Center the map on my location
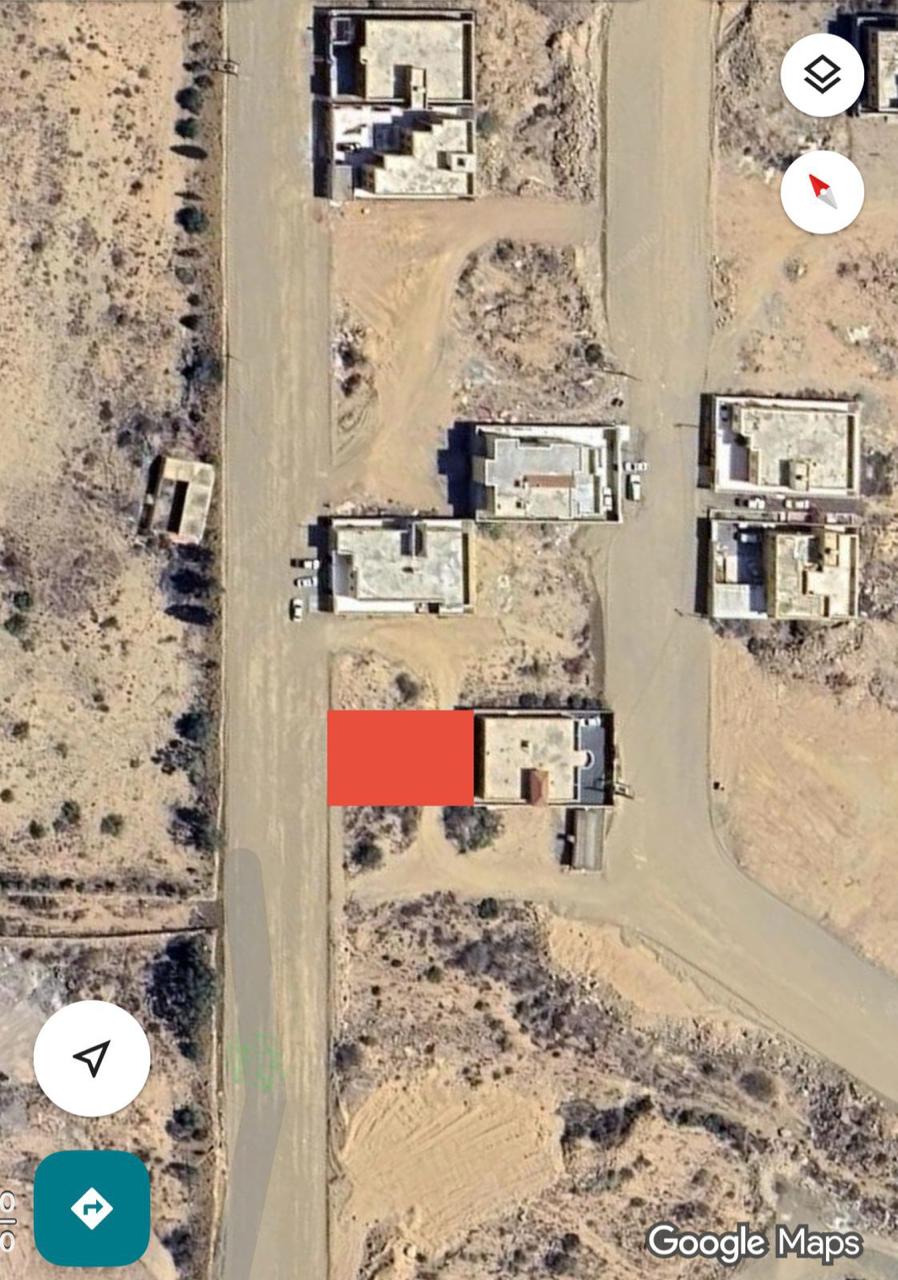Screen dimensions: 898x1280 [92, 1058]
